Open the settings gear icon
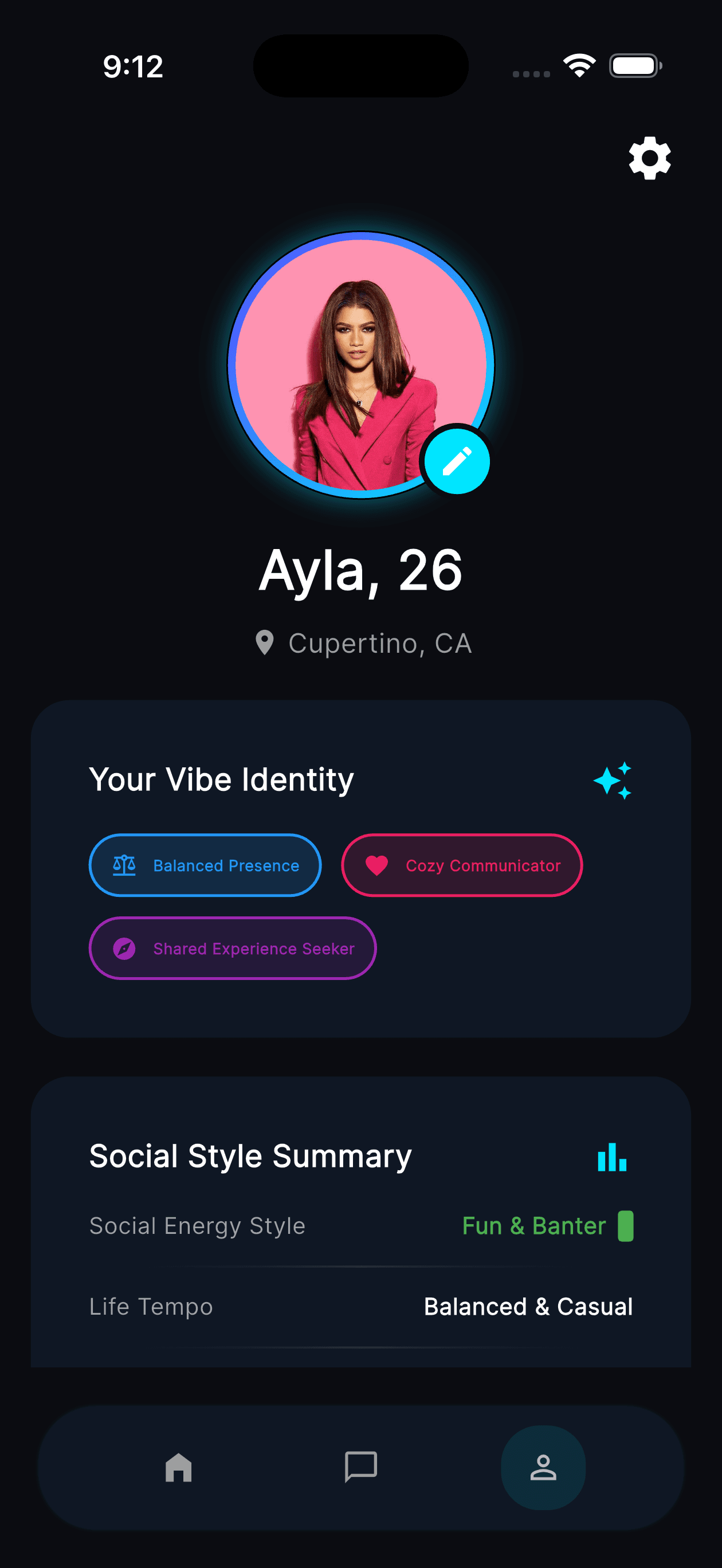 [x=649, y=159]
